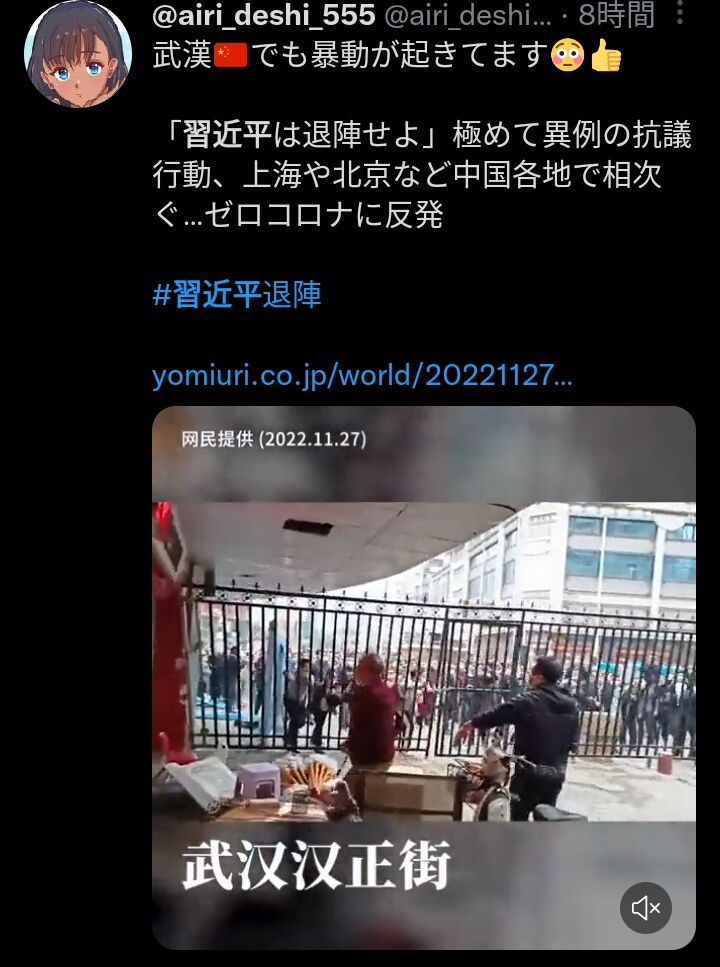
Task: Open the @airi_deshi_555 username
Action: (x=263, y=14)
